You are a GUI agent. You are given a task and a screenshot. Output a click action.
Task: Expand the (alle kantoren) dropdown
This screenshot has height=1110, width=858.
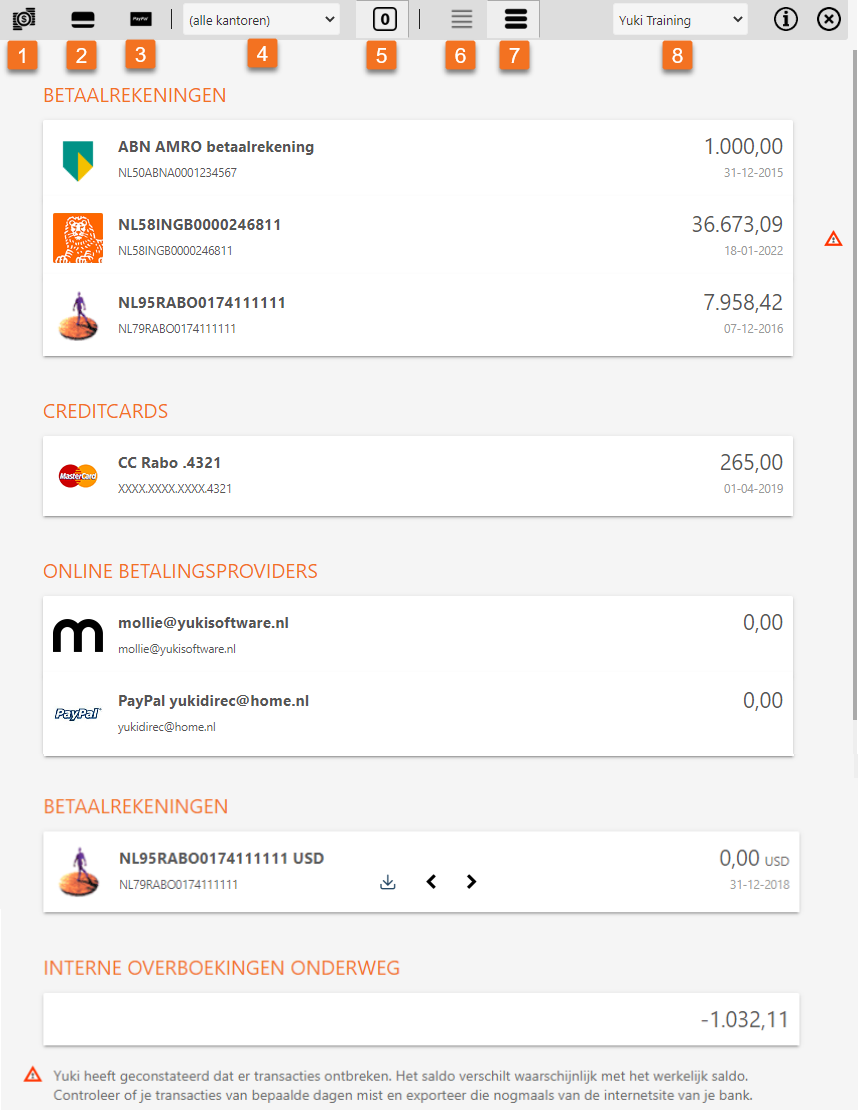(x=261, y=19)
